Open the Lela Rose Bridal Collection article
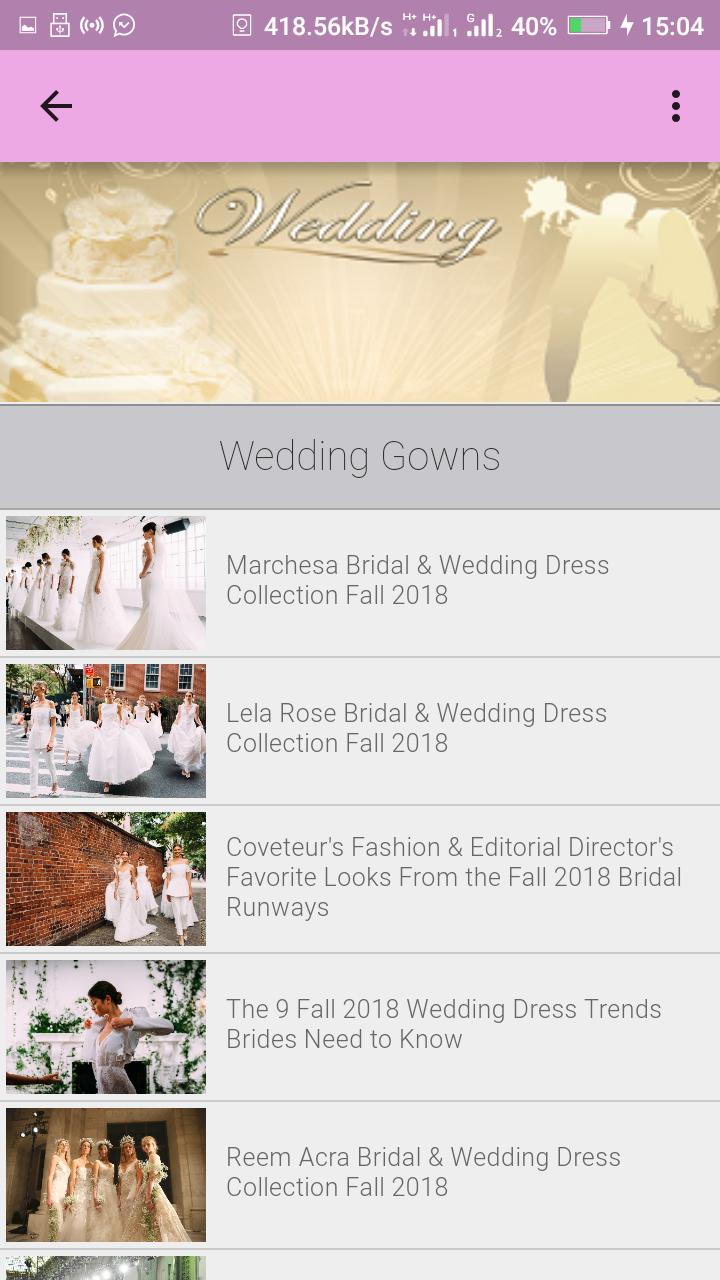This screenshot has height=1280, width=720. (417, 728)
